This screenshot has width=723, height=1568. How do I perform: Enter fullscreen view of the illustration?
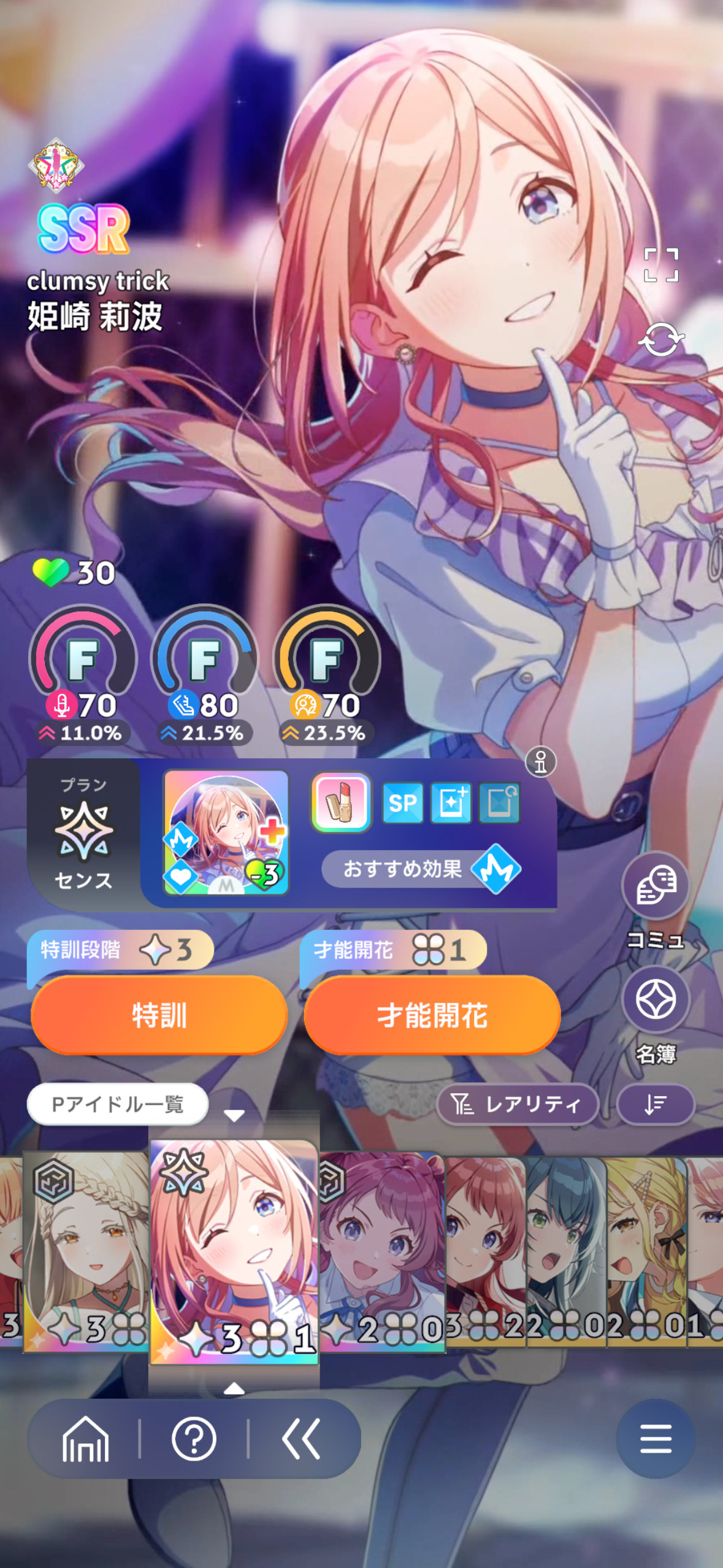point(661,265)
